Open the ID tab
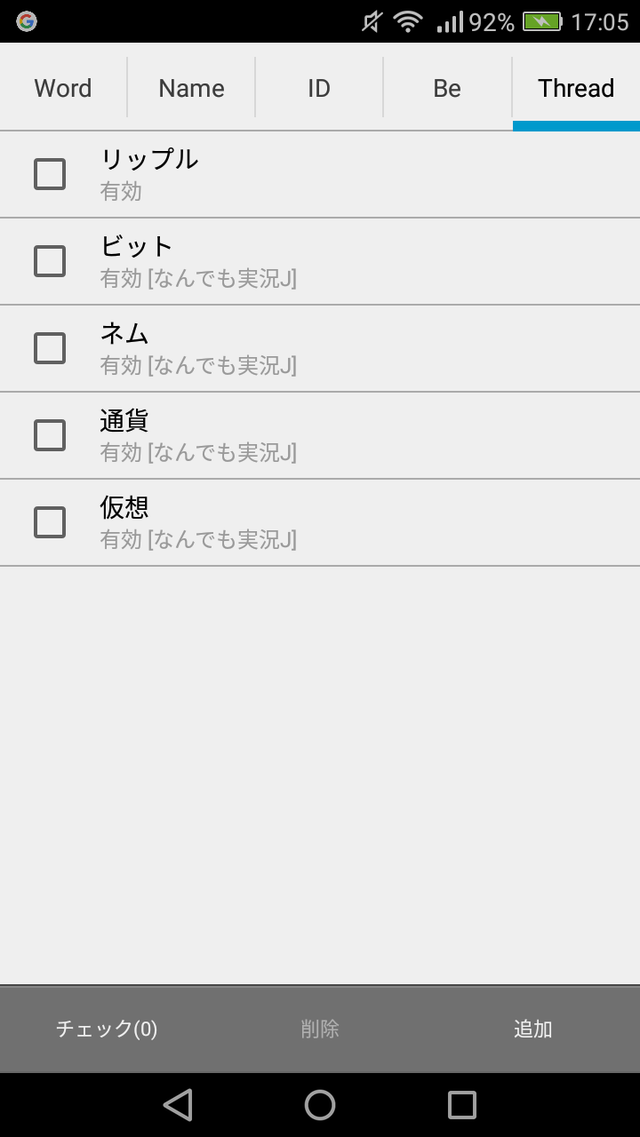The height and width of the screenshot is (1137, 640). (x=319, y=88)
